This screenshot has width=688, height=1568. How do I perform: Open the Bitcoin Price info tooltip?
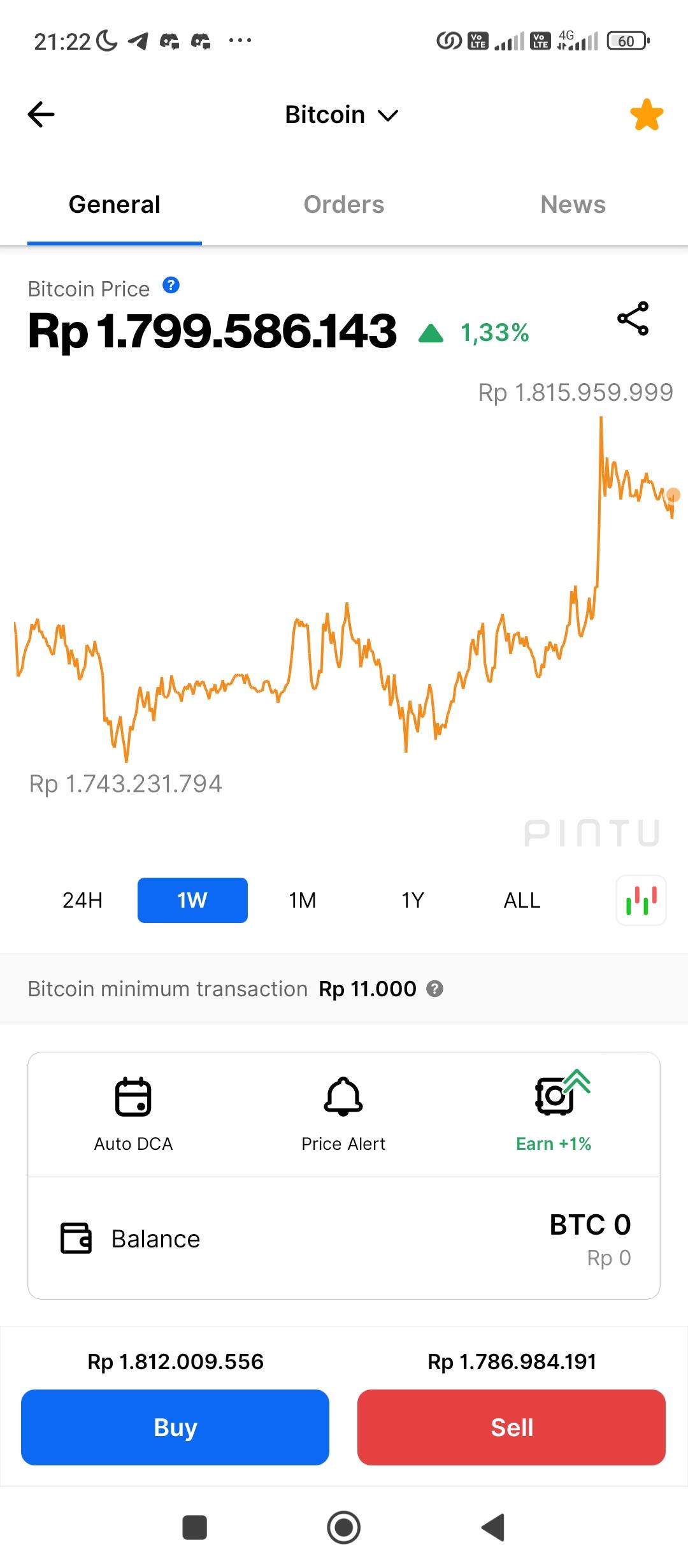click(x=171, y=285)
